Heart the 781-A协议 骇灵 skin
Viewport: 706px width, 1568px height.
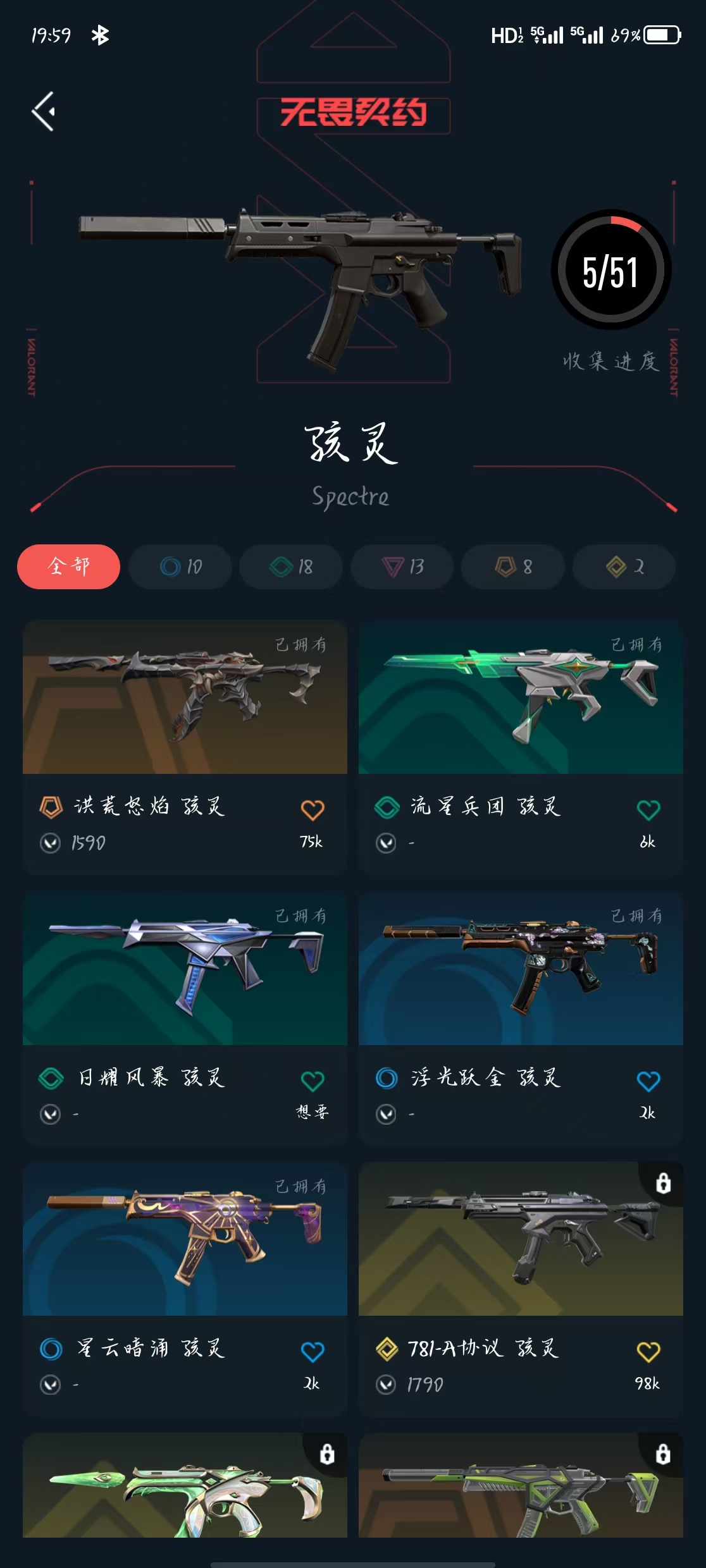pos(648,1352)
